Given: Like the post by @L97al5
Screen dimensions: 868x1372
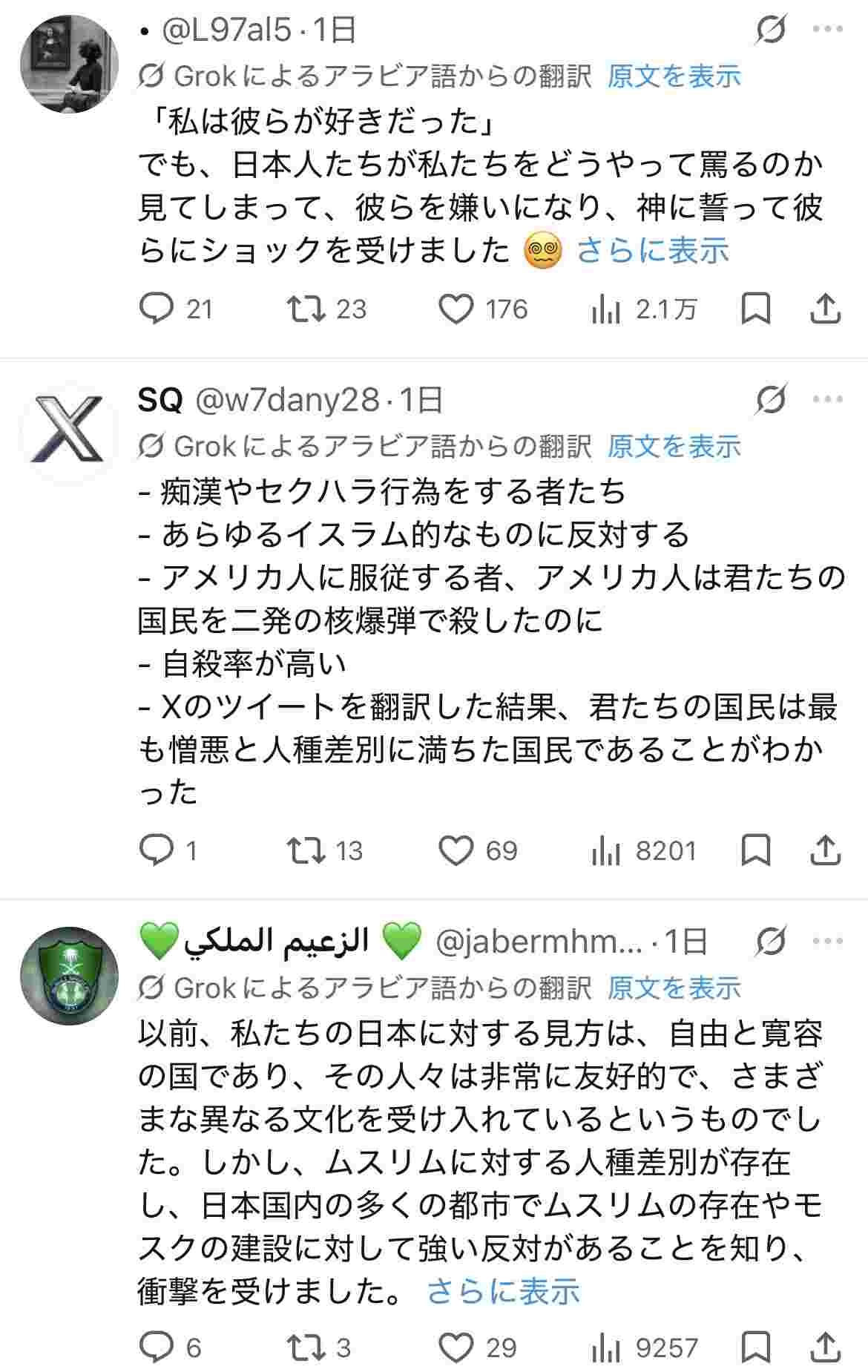Looking at the screenshot, I should pos(456,309).
